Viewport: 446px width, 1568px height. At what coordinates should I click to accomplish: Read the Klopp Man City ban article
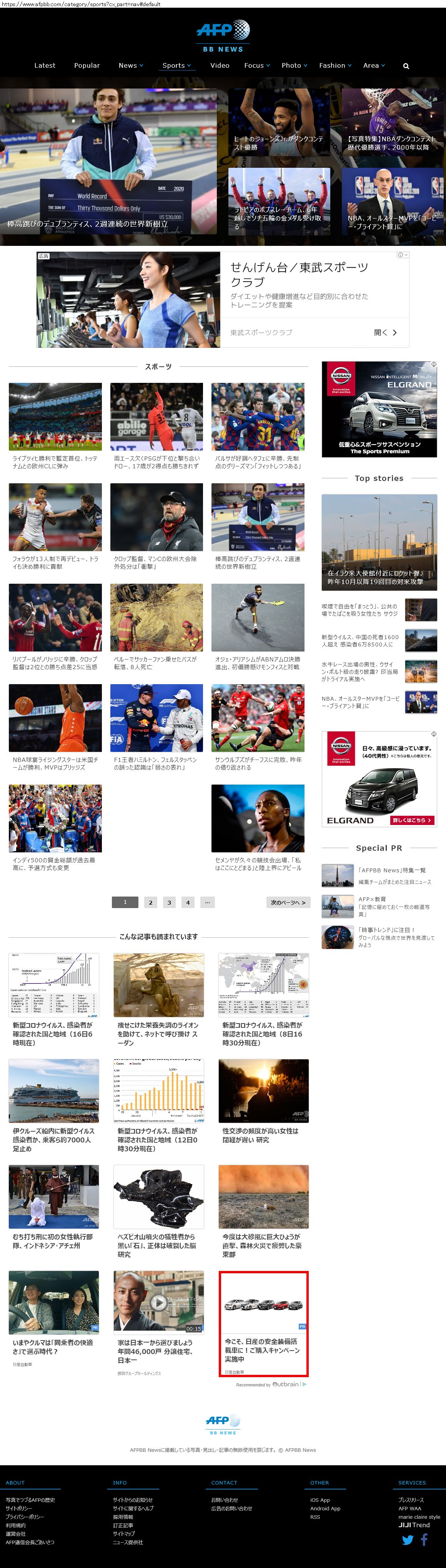pyautogui.click(x=156, y=562)
